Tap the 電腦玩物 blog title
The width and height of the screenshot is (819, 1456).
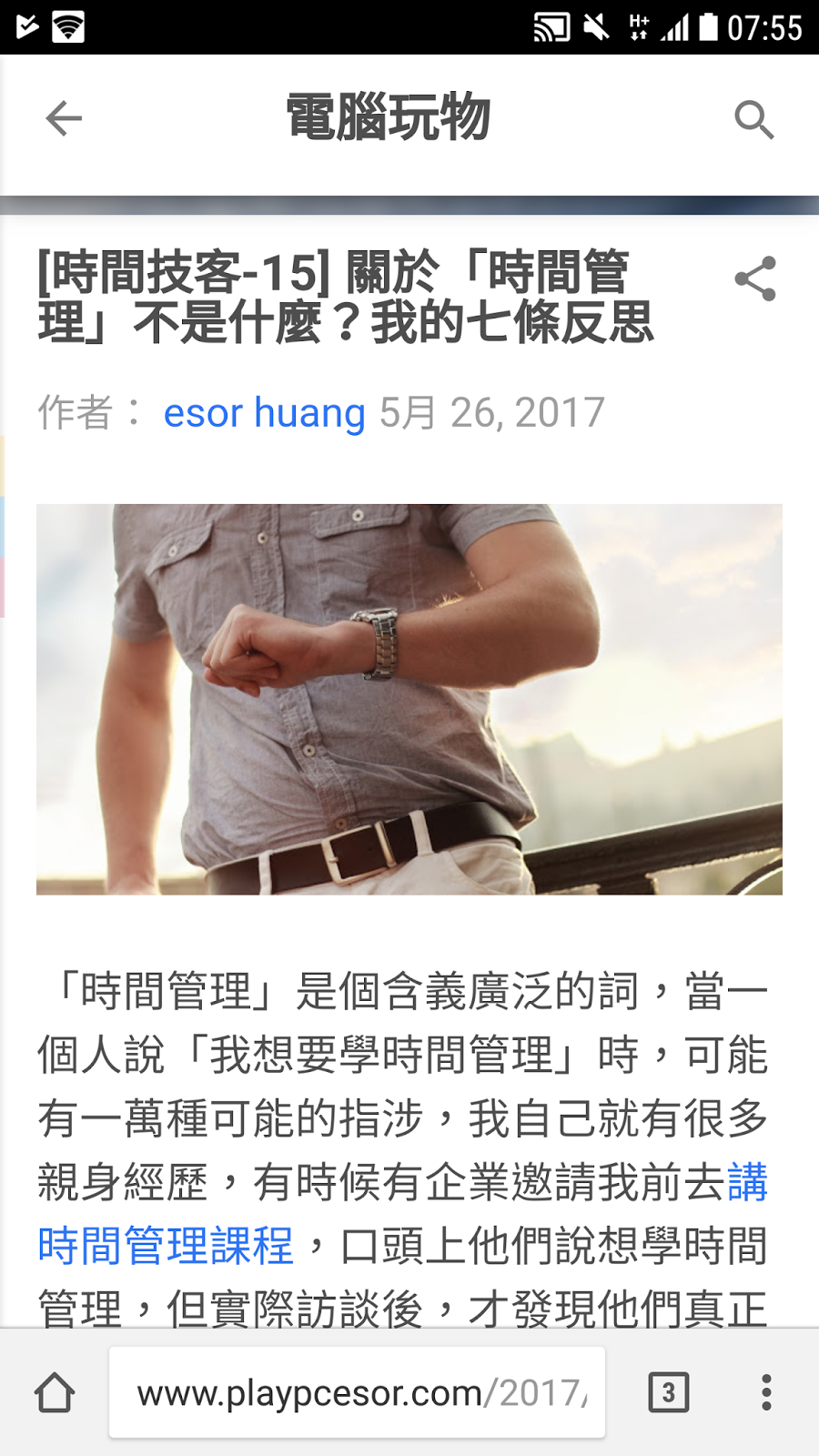(x=389, y=118)
